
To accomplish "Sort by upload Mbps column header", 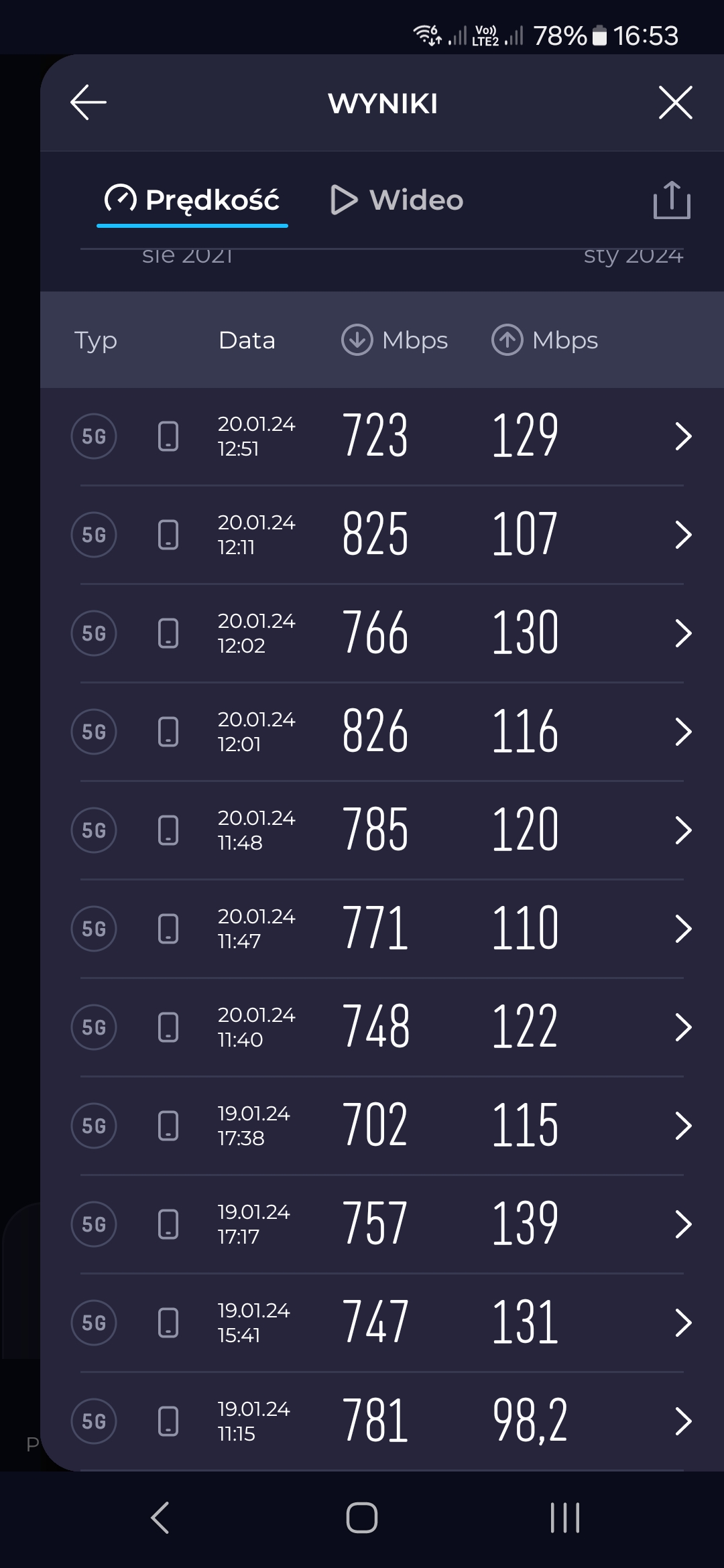I will [544, 340].
